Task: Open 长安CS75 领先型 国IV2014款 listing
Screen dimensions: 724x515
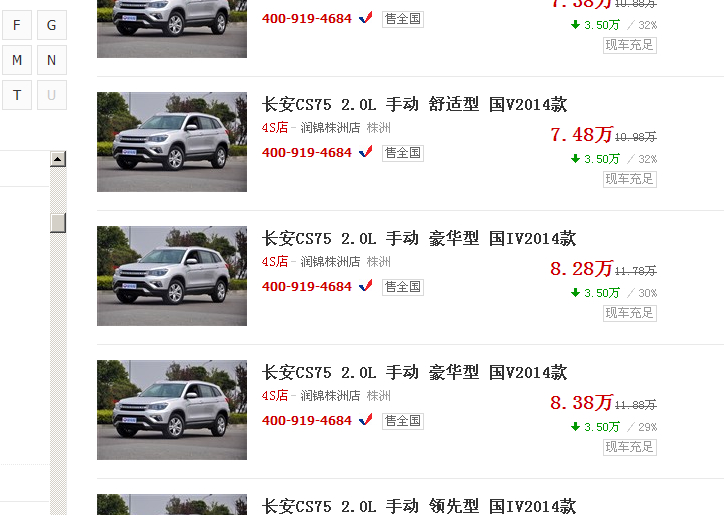Action: (419, 506)
